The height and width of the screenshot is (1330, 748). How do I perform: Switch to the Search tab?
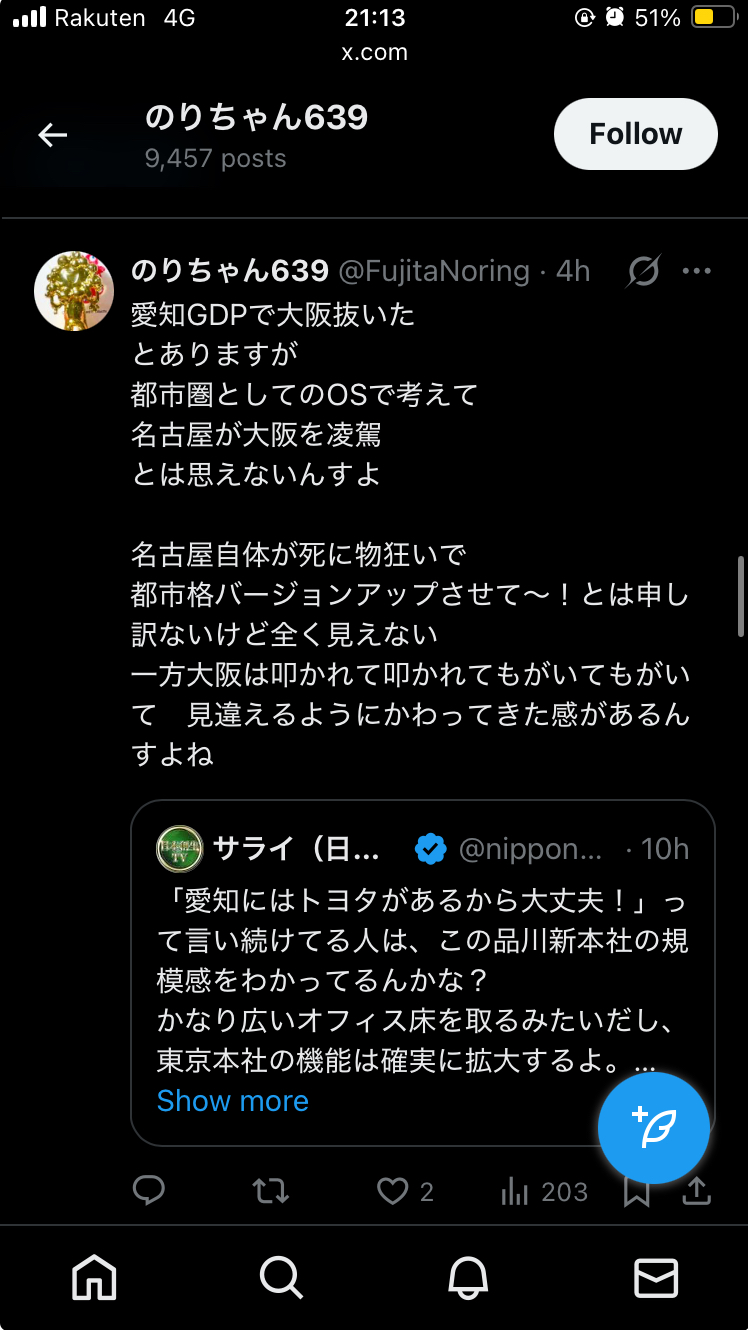pos(280,1277)
